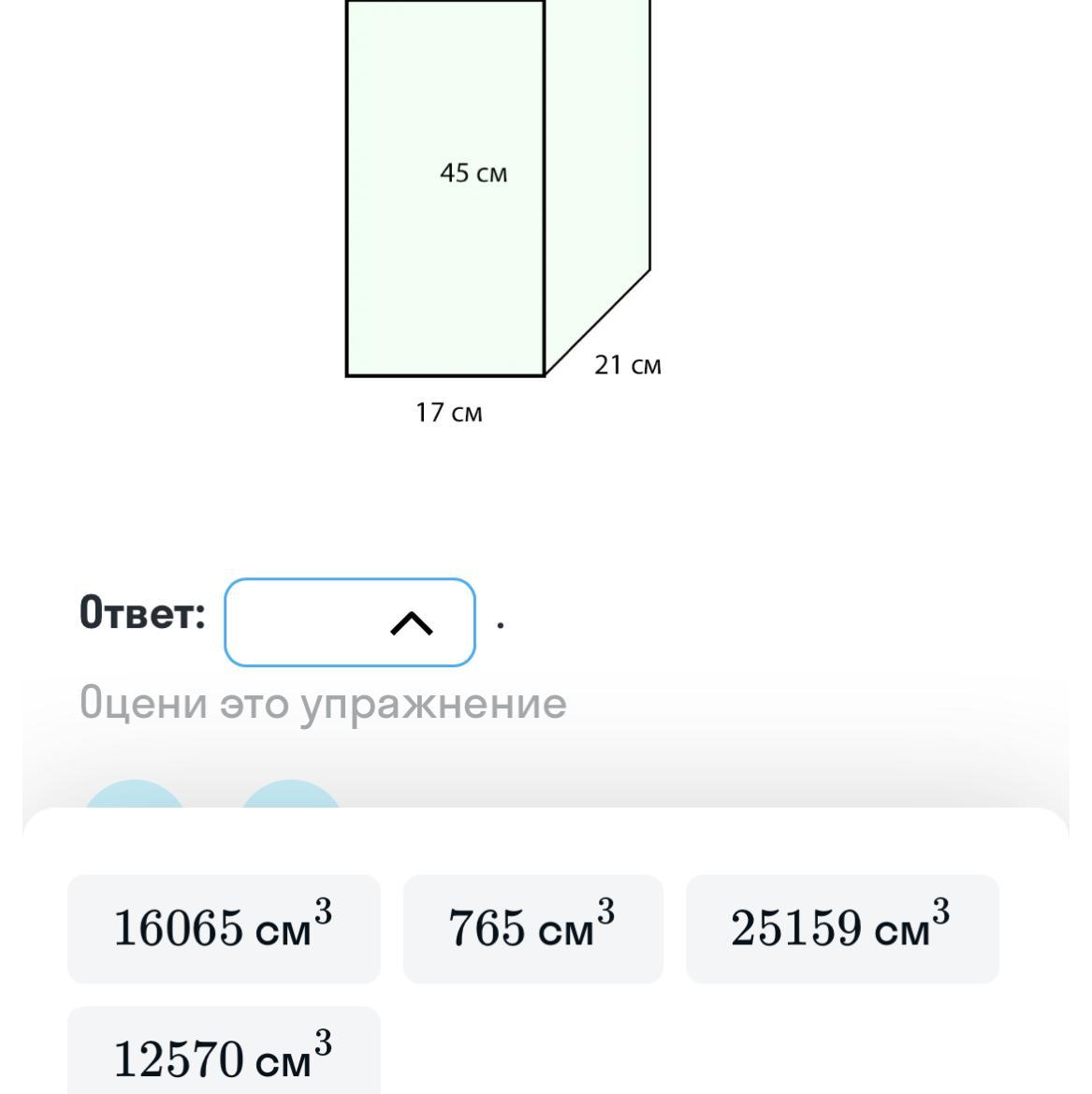Pick the 25159 см³ option

click(841, 928)
